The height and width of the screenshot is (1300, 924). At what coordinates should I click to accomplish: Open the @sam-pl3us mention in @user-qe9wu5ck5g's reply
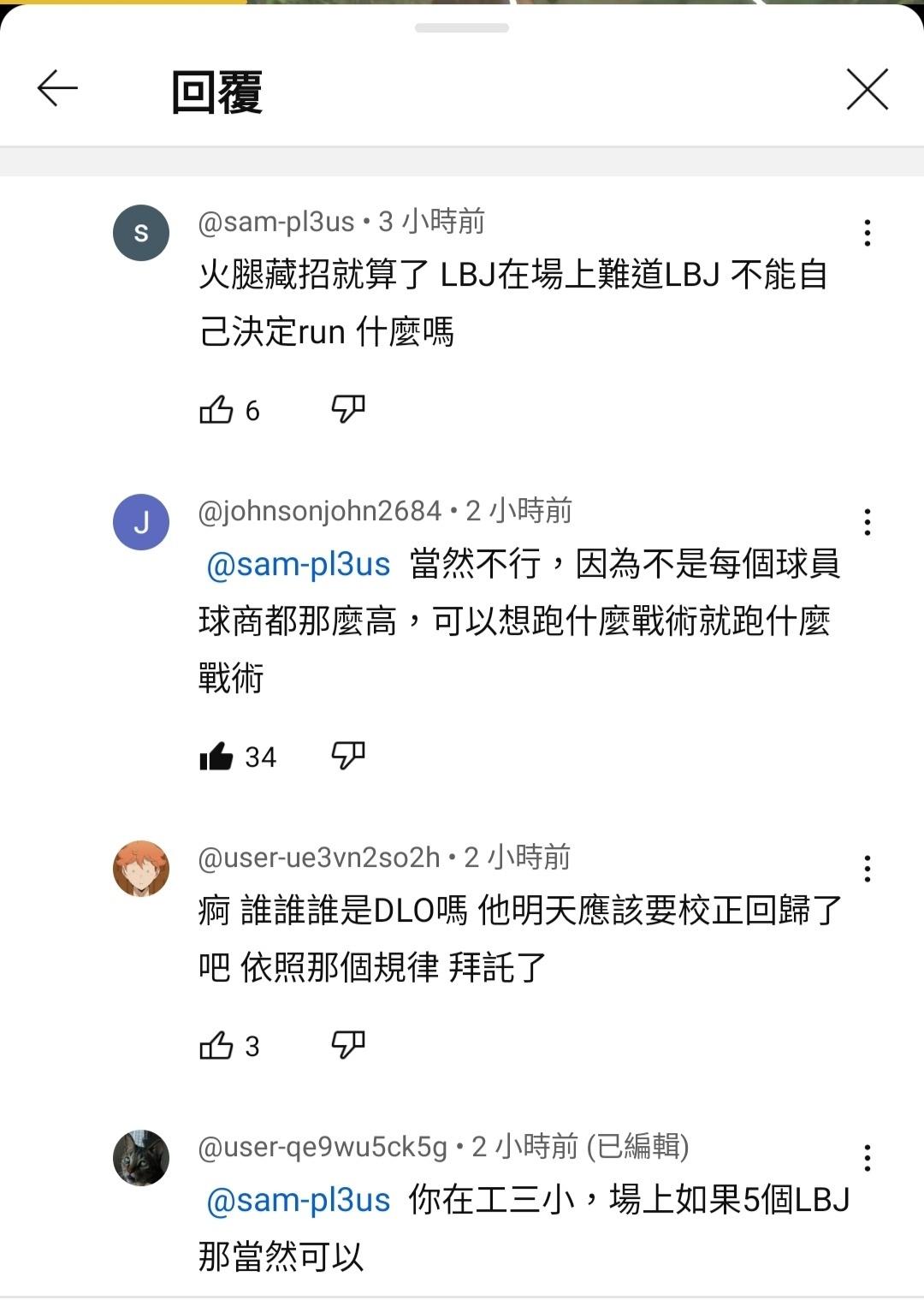(299, 1201)
